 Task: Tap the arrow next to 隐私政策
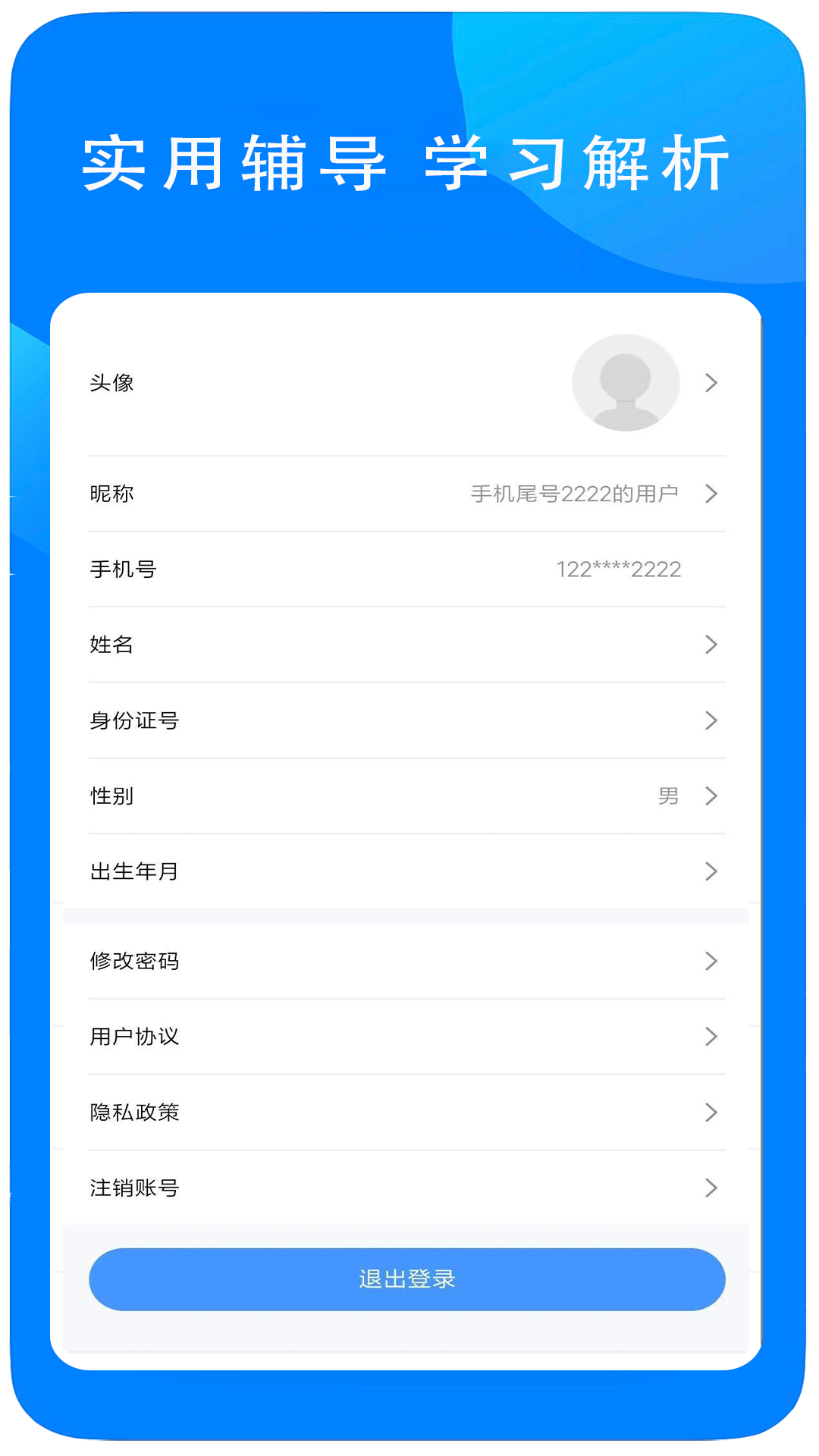coord(711,1112)
